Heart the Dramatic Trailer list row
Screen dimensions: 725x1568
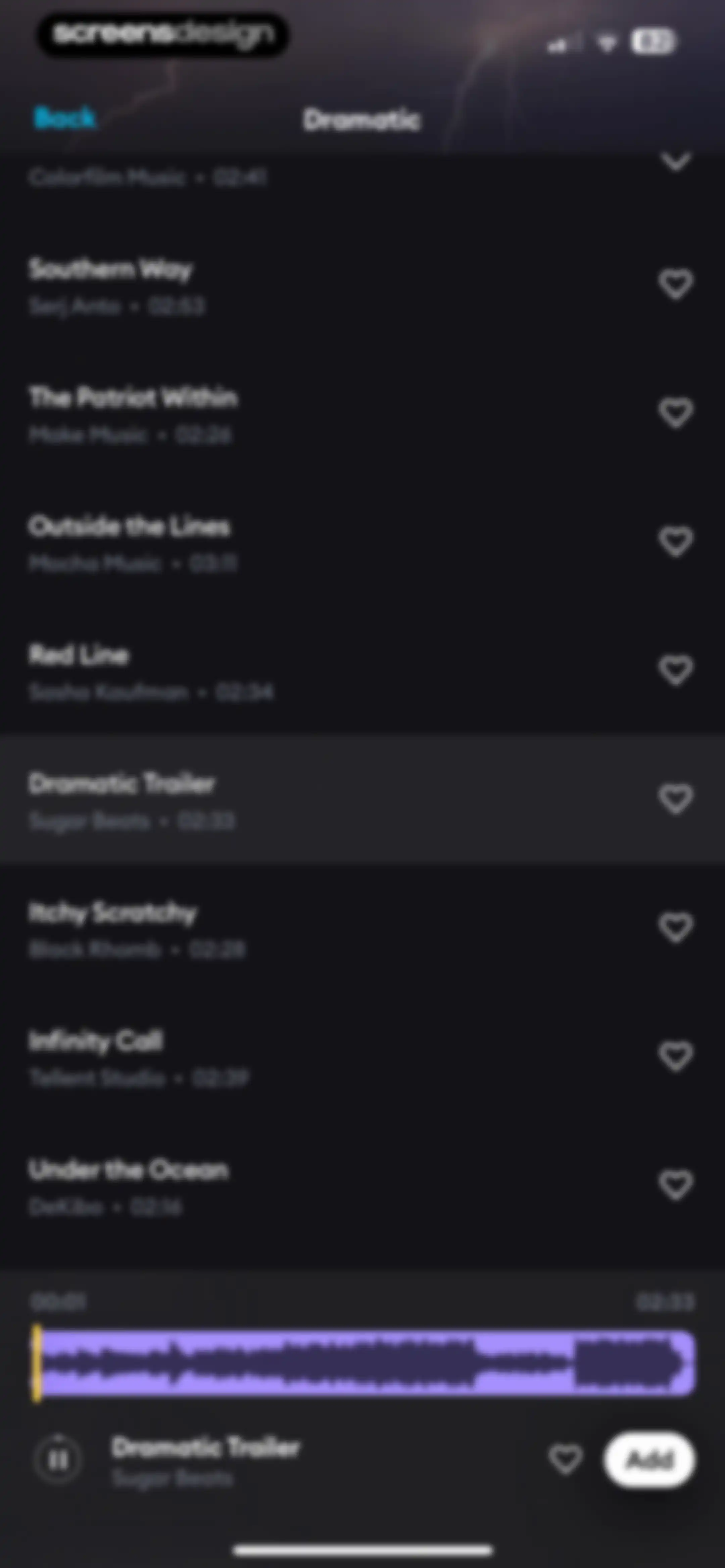tap(676, 799)
